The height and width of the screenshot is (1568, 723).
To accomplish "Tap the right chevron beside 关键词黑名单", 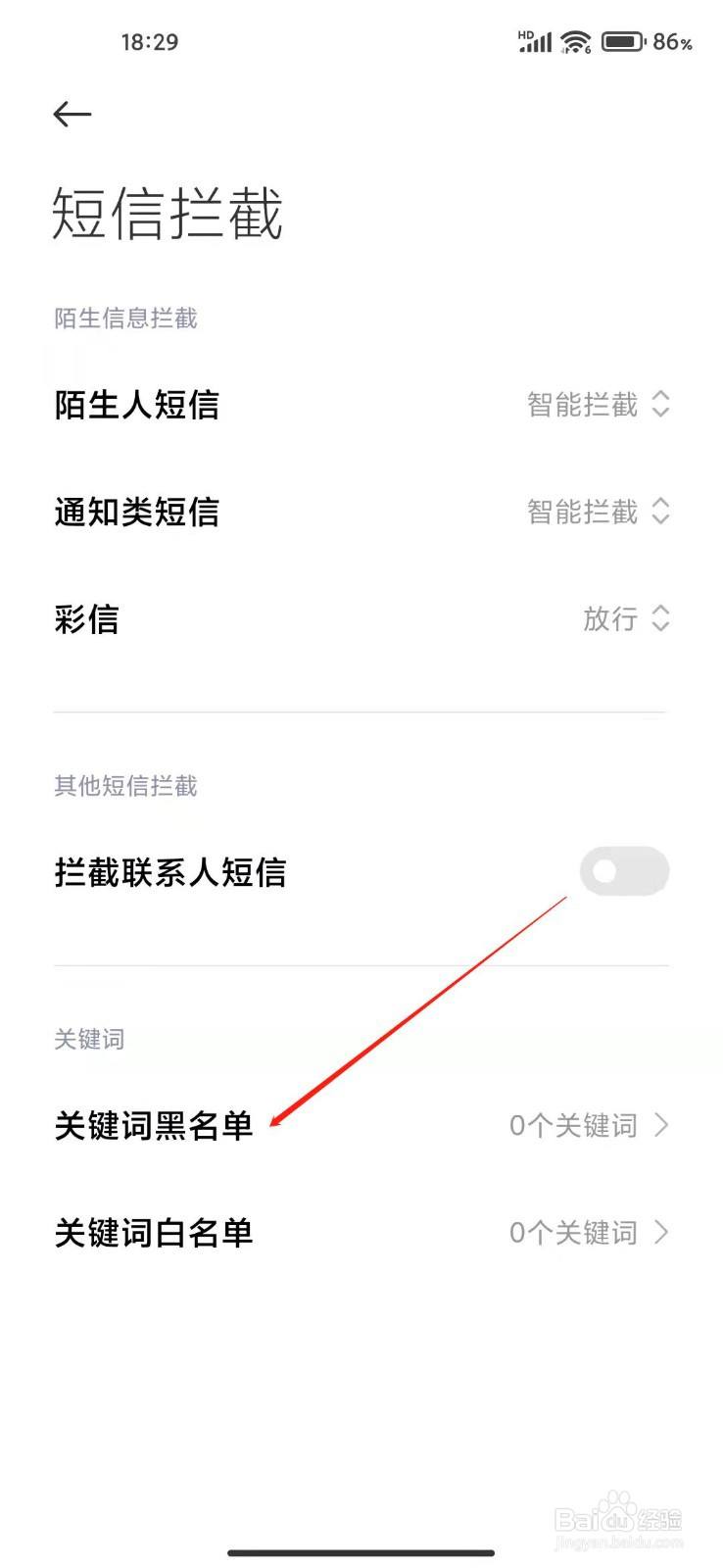I will 659,1125.
